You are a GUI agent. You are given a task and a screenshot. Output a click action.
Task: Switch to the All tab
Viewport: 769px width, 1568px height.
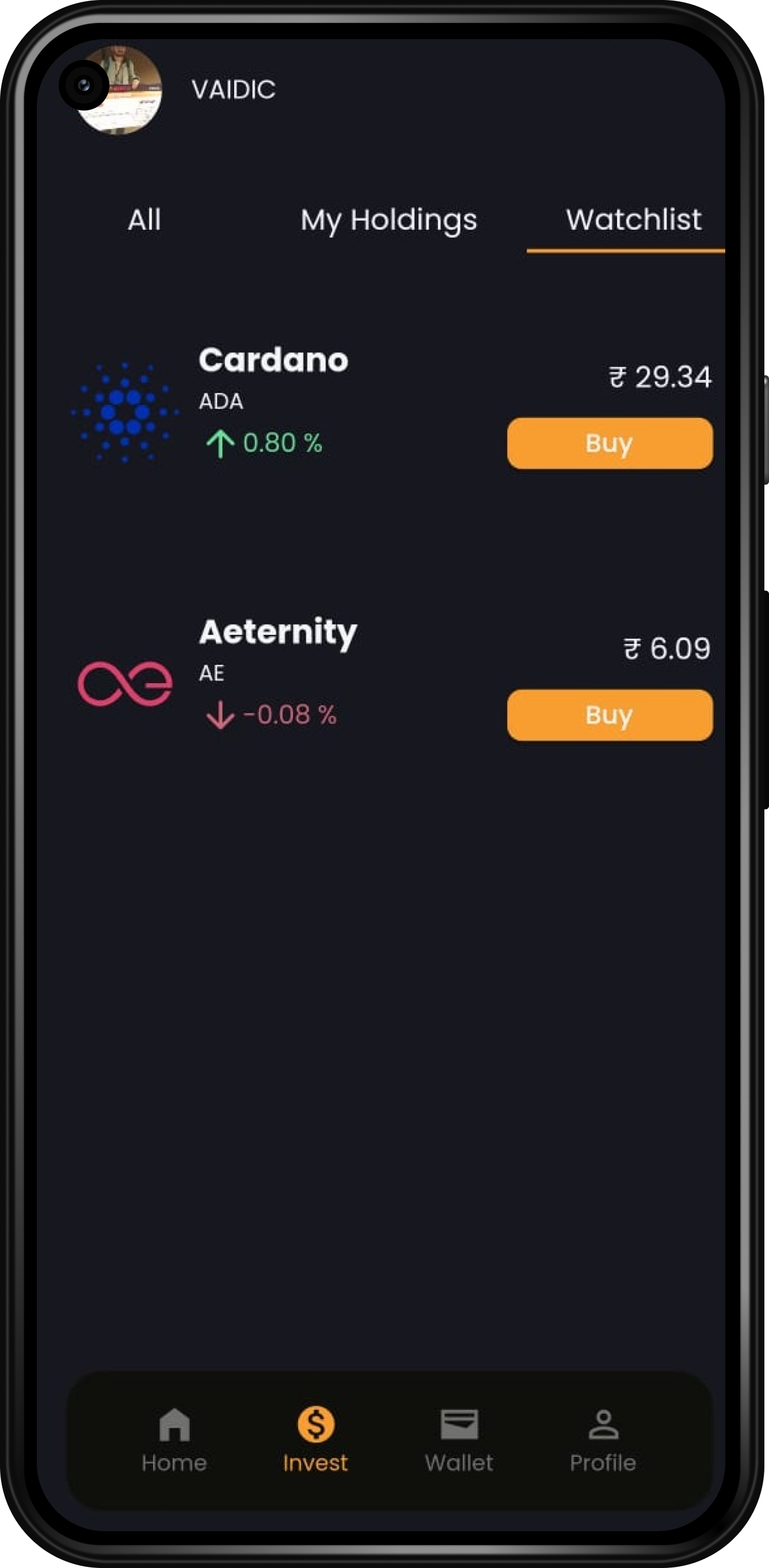(x=144, y=220)
